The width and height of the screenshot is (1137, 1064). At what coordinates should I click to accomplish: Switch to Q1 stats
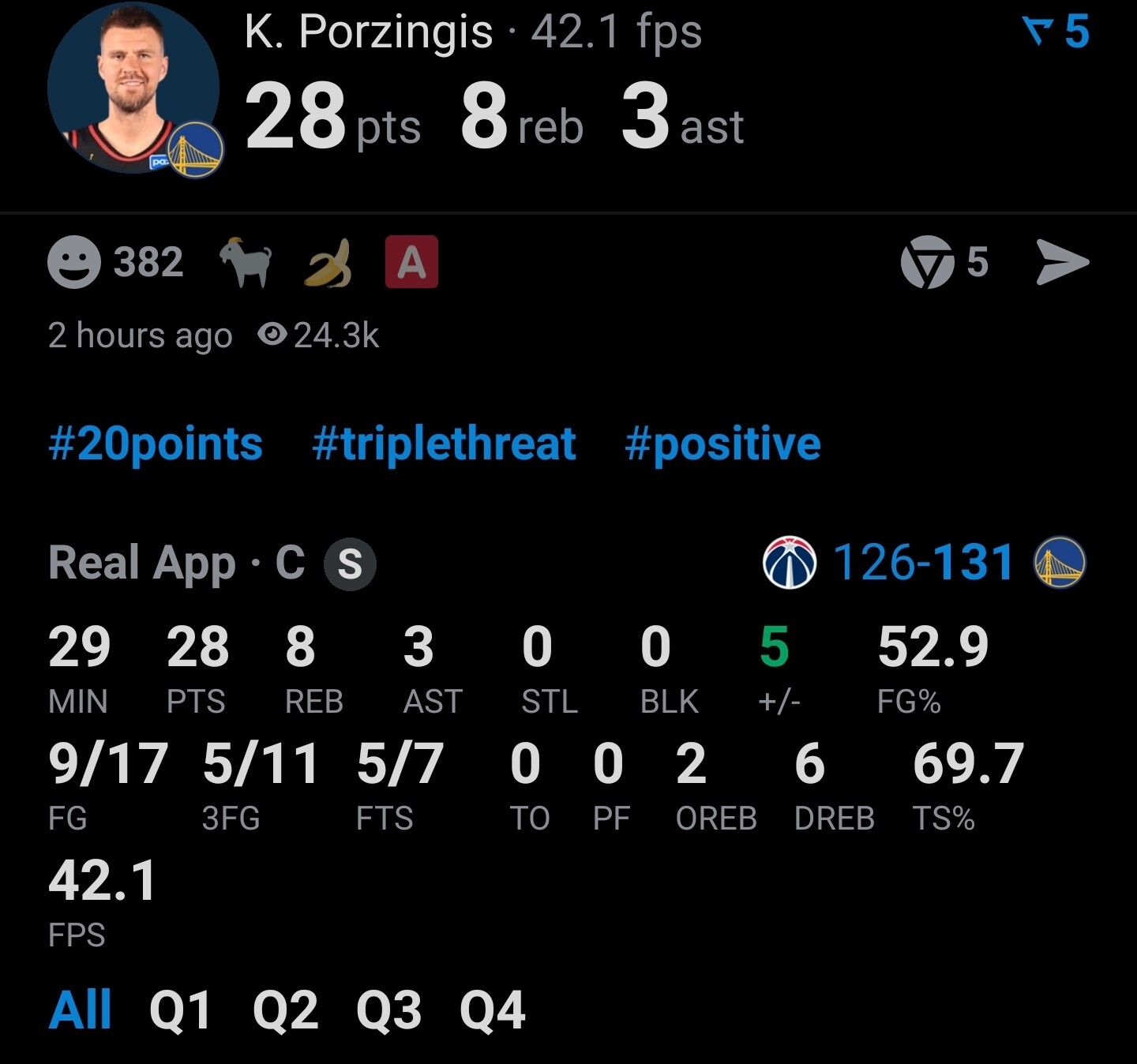click(180, 1010)
